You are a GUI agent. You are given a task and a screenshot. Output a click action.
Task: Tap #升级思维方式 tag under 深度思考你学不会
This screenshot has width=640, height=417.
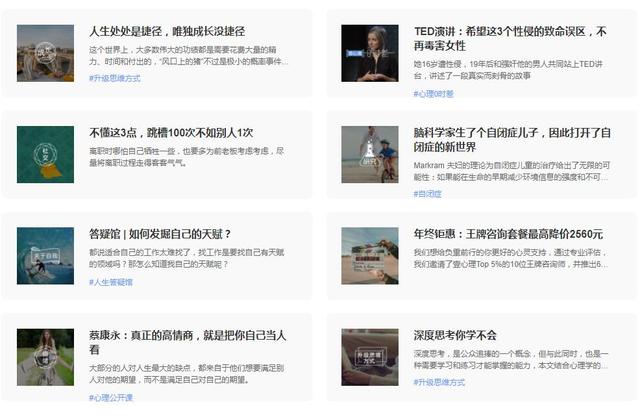(439, 383)
